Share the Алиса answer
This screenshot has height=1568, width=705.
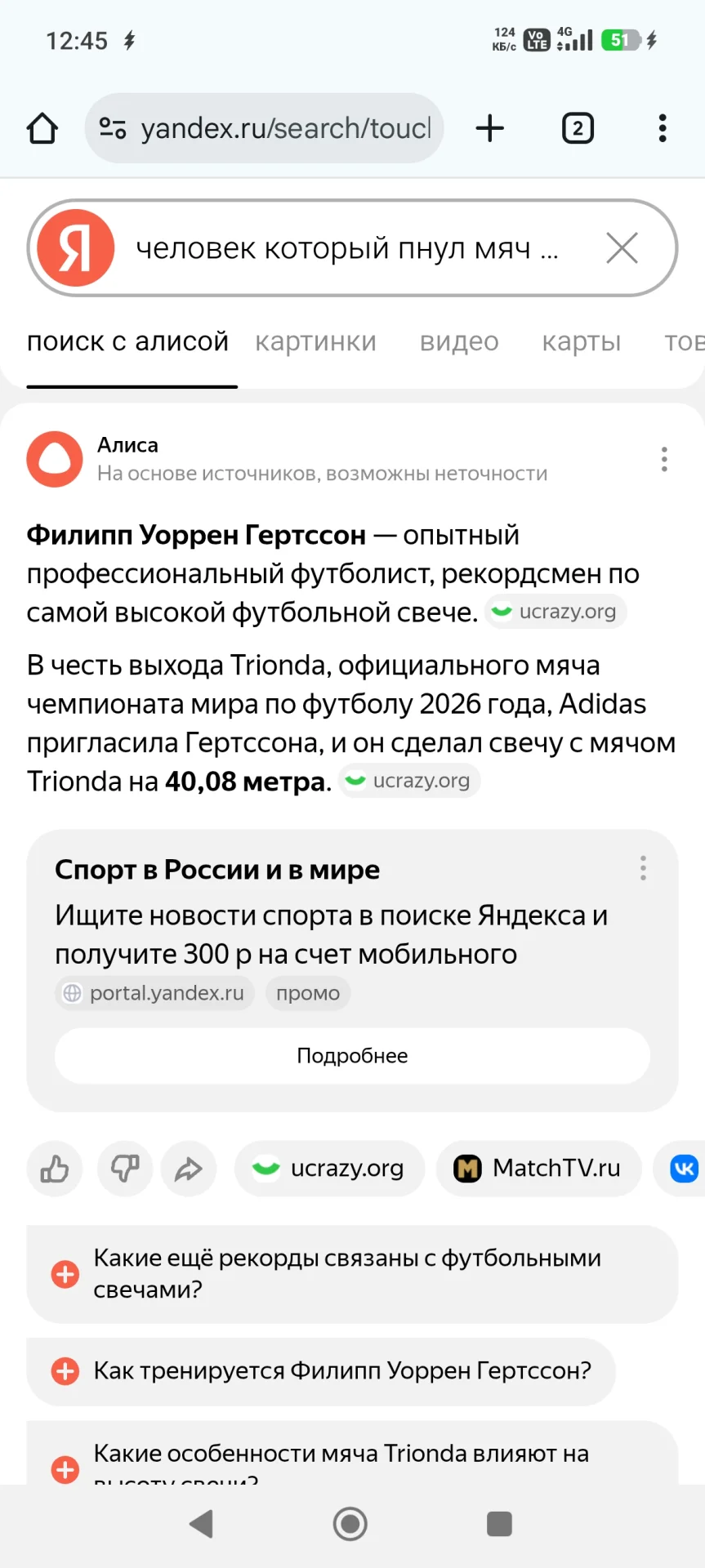click(189, 1169)
